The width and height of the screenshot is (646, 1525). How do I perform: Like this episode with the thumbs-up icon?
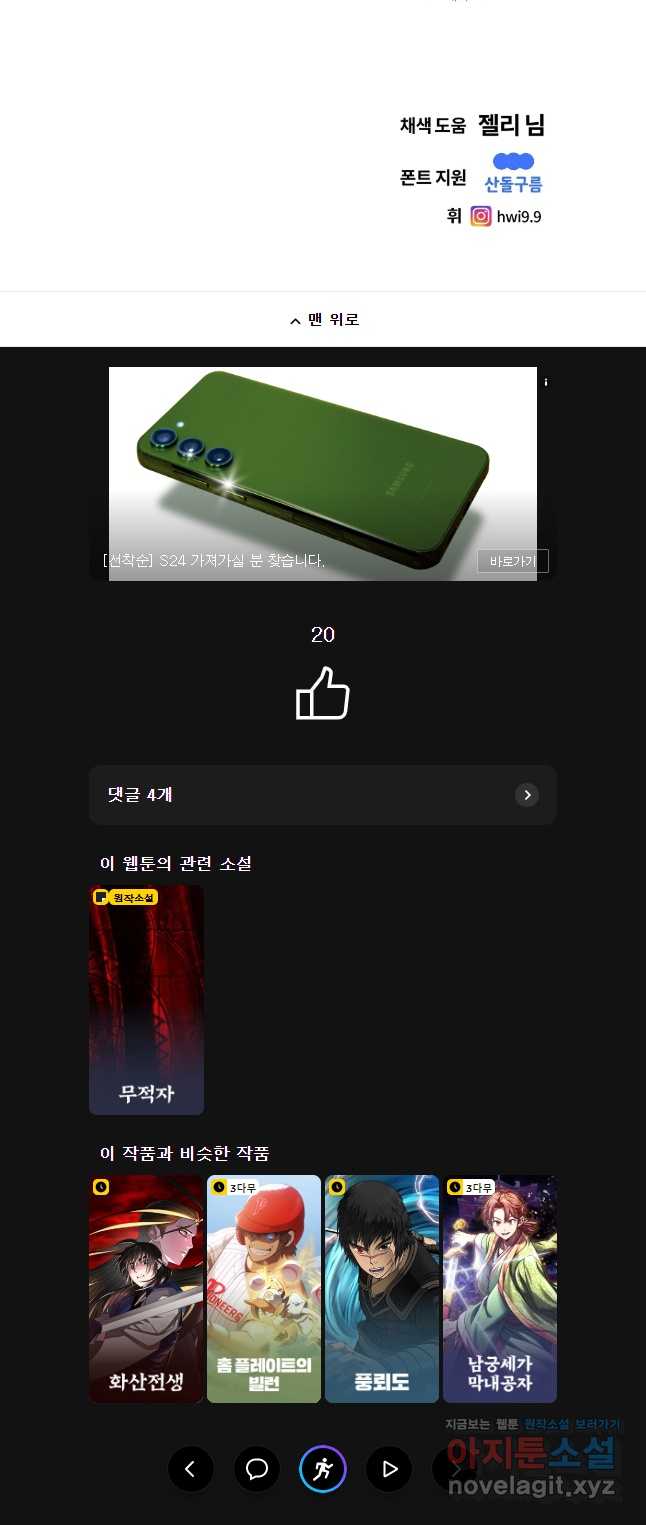[x=322, y=693]
